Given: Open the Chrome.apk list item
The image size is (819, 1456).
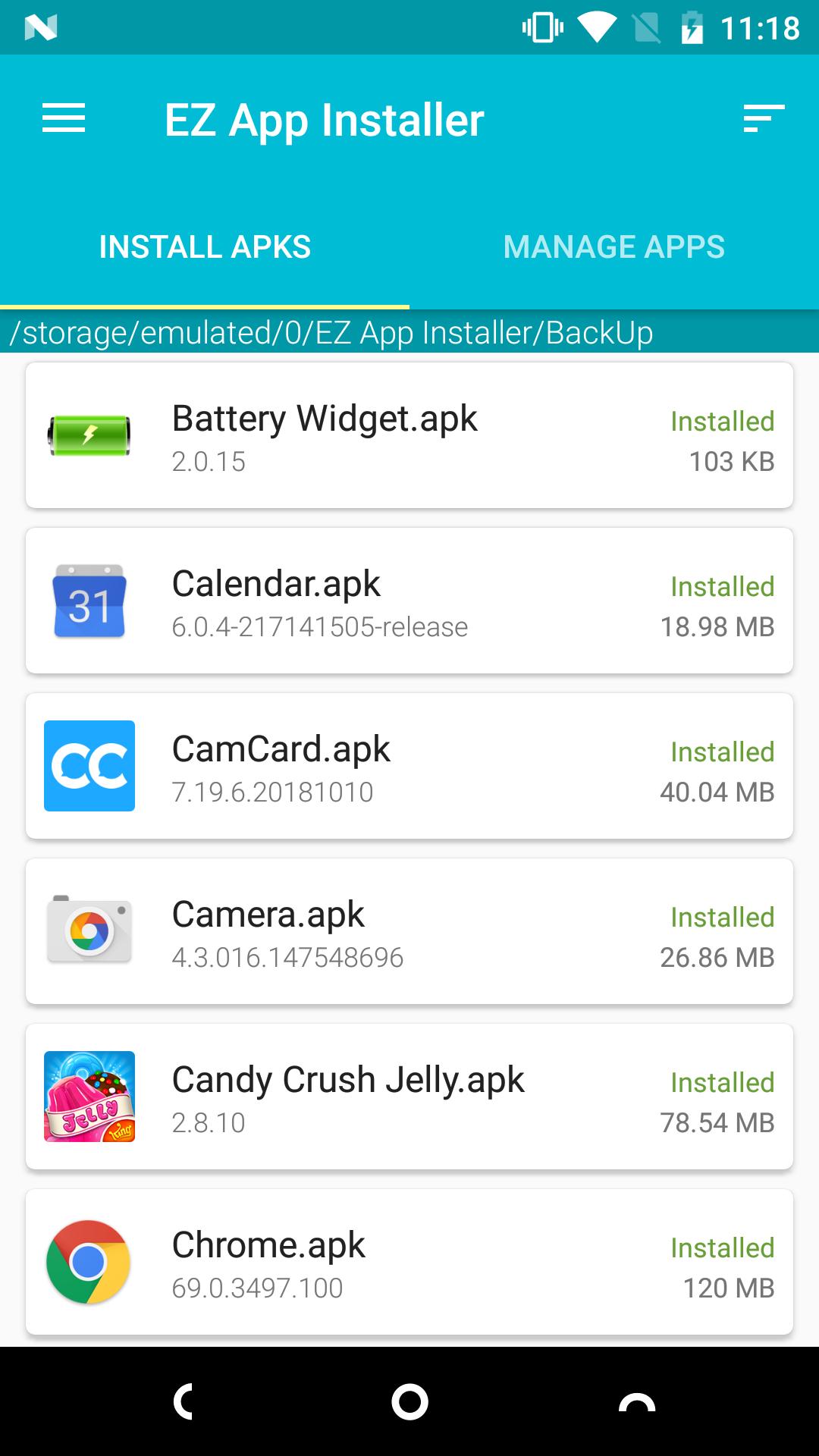Looking at the screenshot, I should [x=409, y=1261].
